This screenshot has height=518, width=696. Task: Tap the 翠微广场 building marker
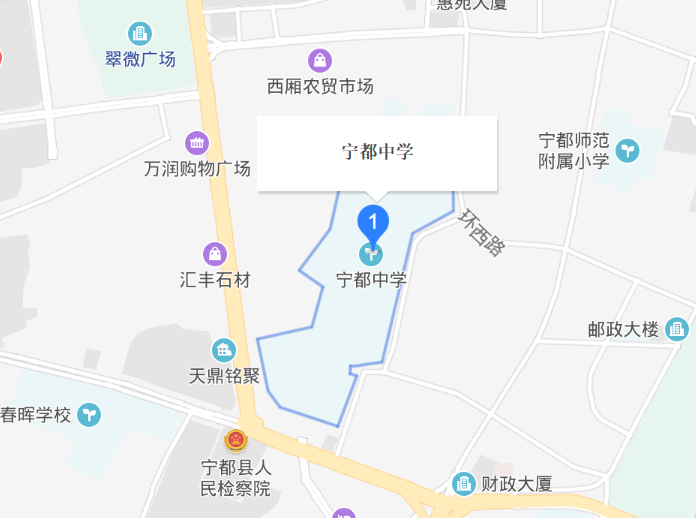[x=140, y=33]
